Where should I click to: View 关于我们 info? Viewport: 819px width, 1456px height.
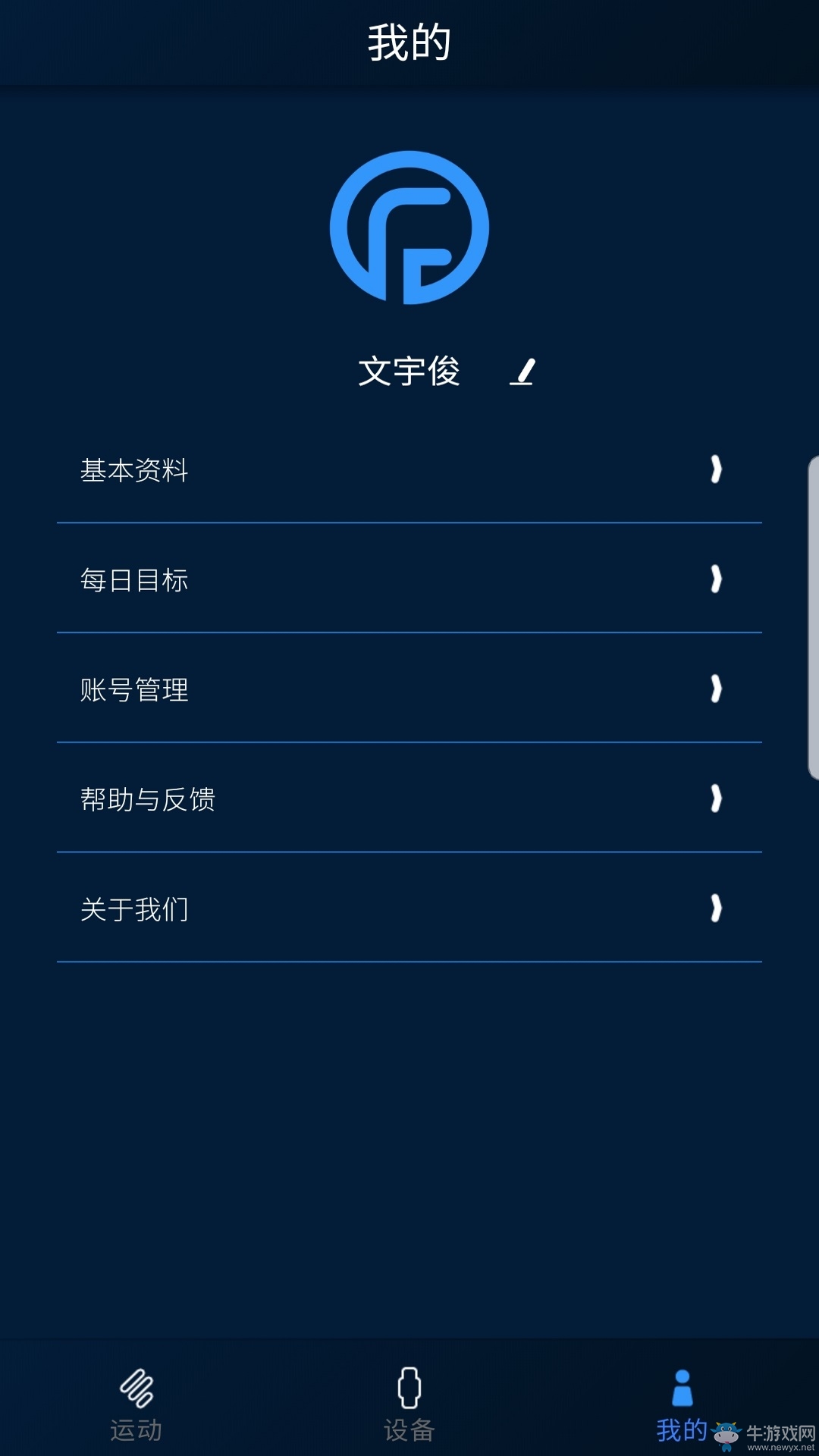coord(409,908)
